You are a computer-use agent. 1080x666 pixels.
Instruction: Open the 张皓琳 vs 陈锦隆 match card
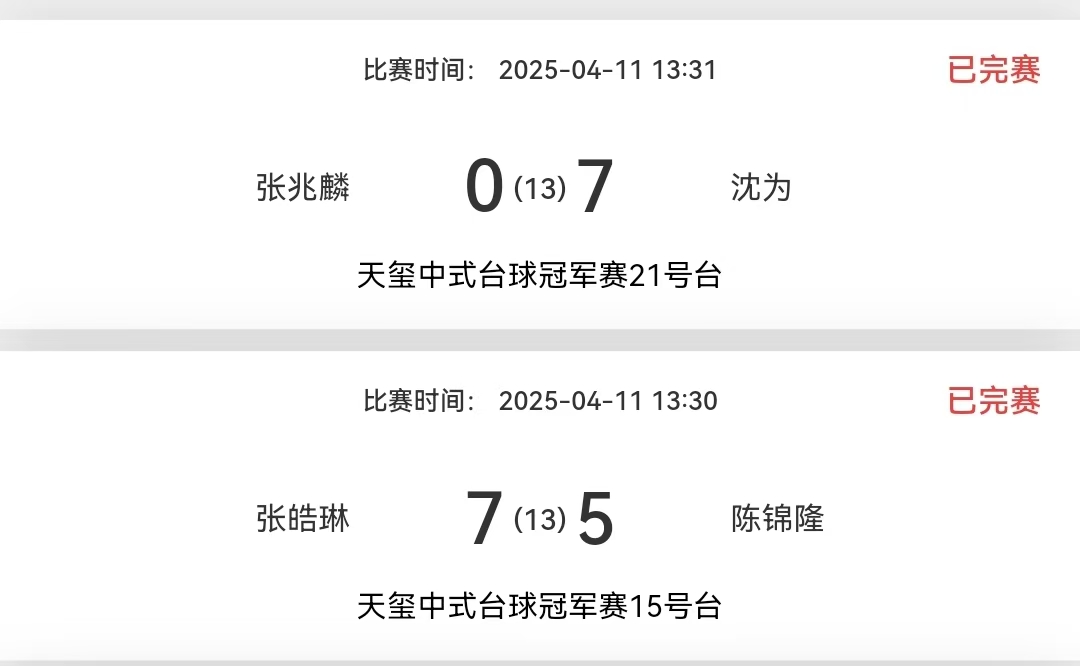click(x=540, y=518)
